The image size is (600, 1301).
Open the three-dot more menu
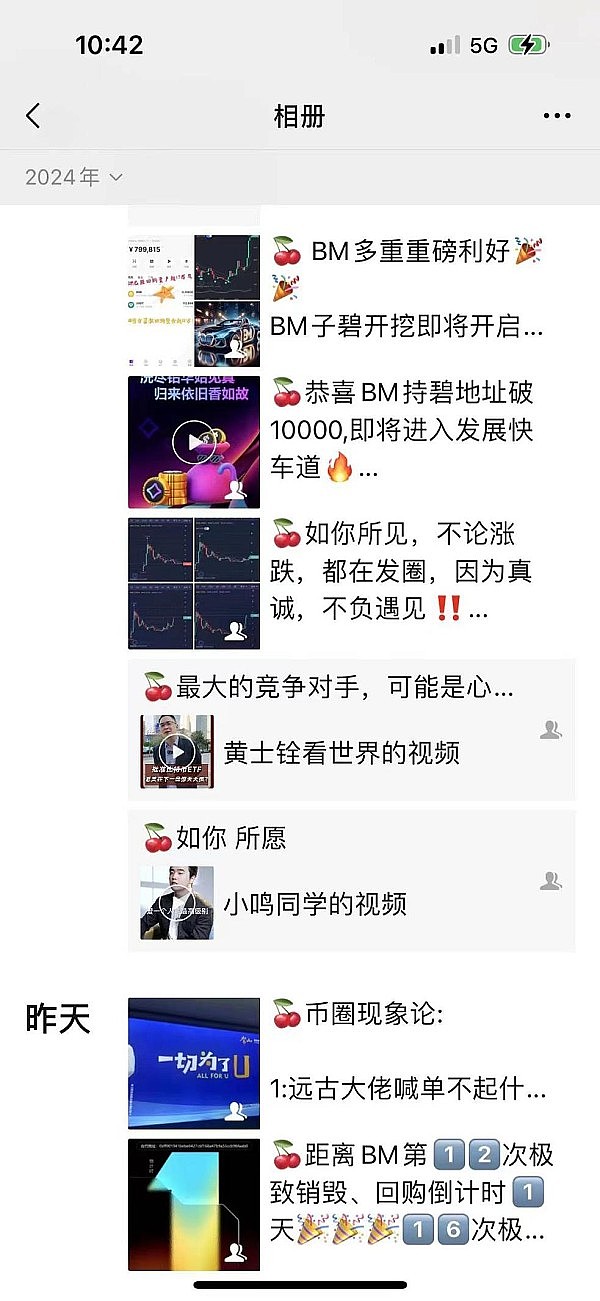pos(556,116)
